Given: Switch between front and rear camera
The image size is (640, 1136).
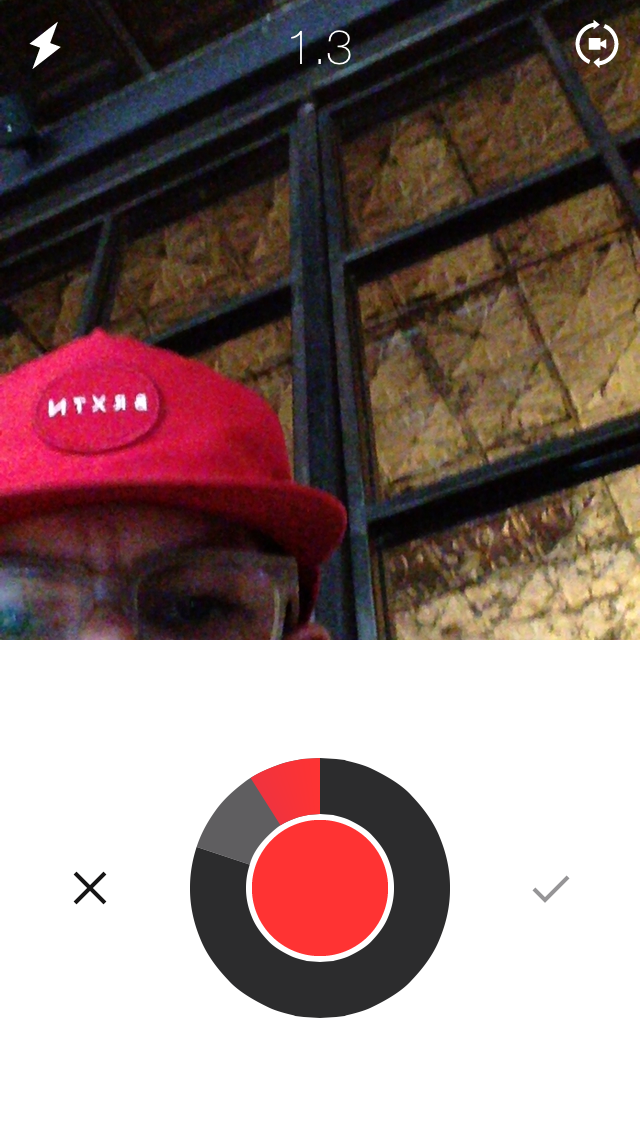Looking at the screenshot, I should pyautogui.click(x=597, y=45).
